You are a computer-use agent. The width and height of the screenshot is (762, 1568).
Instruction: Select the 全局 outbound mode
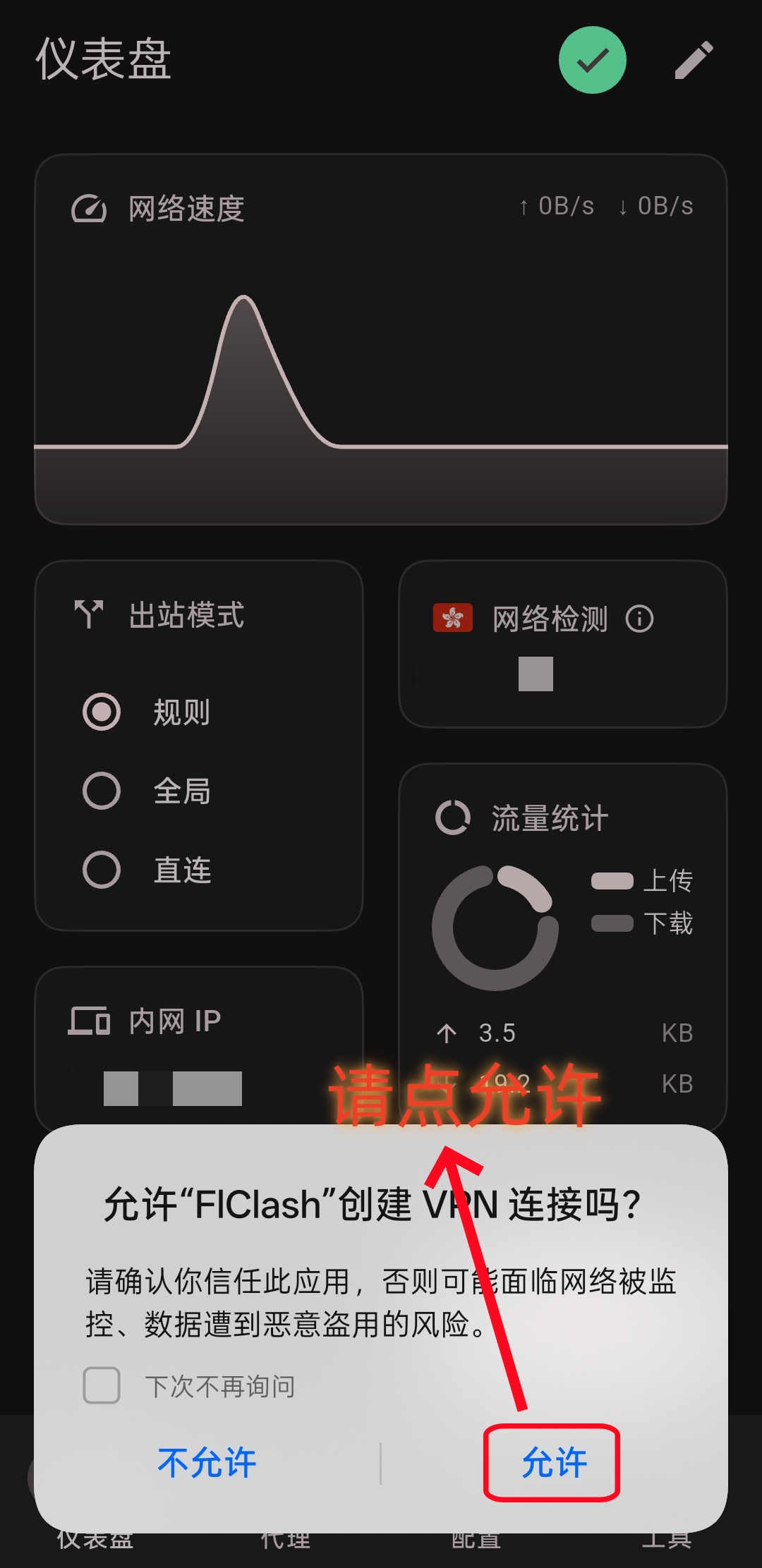(102, 791)
